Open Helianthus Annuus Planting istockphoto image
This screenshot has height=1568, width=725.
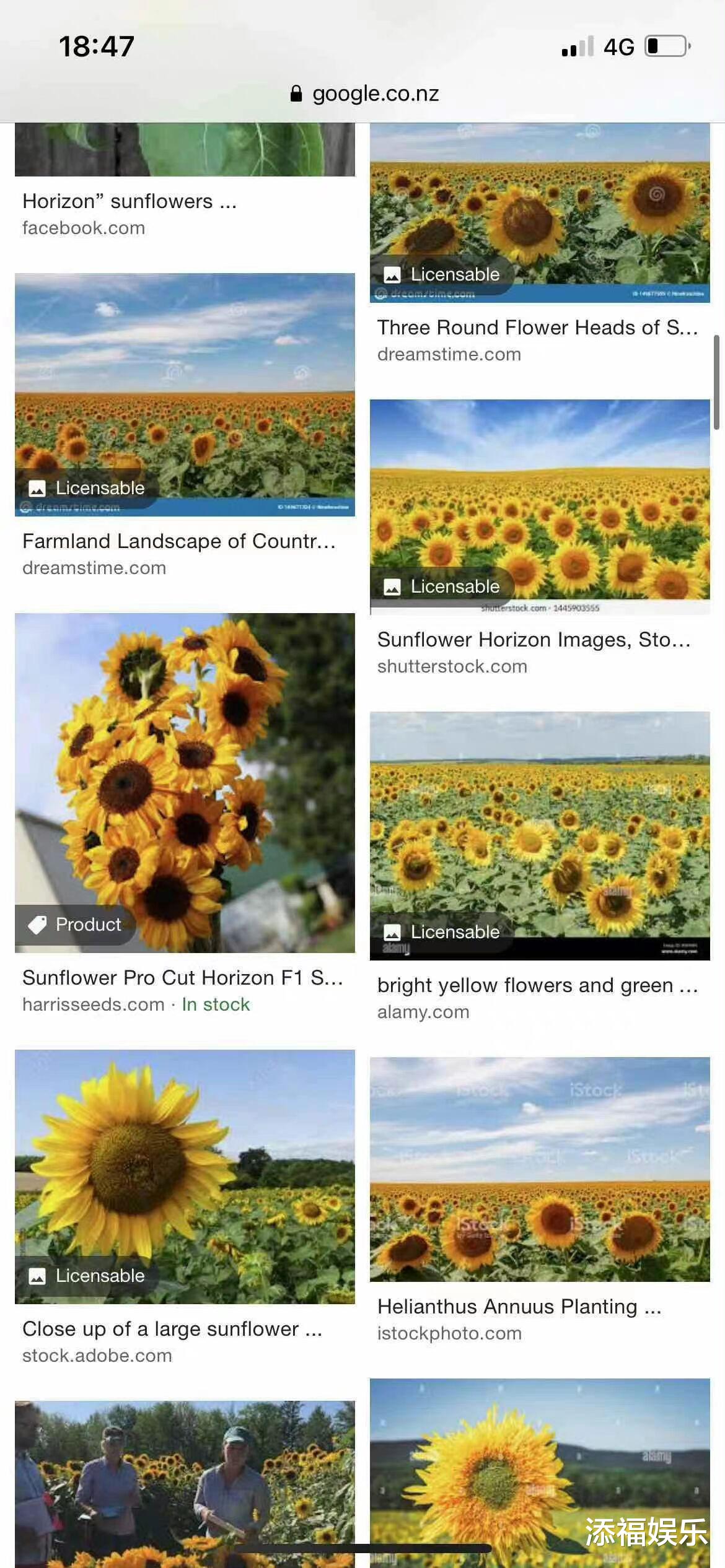[x=539, y=1168]
